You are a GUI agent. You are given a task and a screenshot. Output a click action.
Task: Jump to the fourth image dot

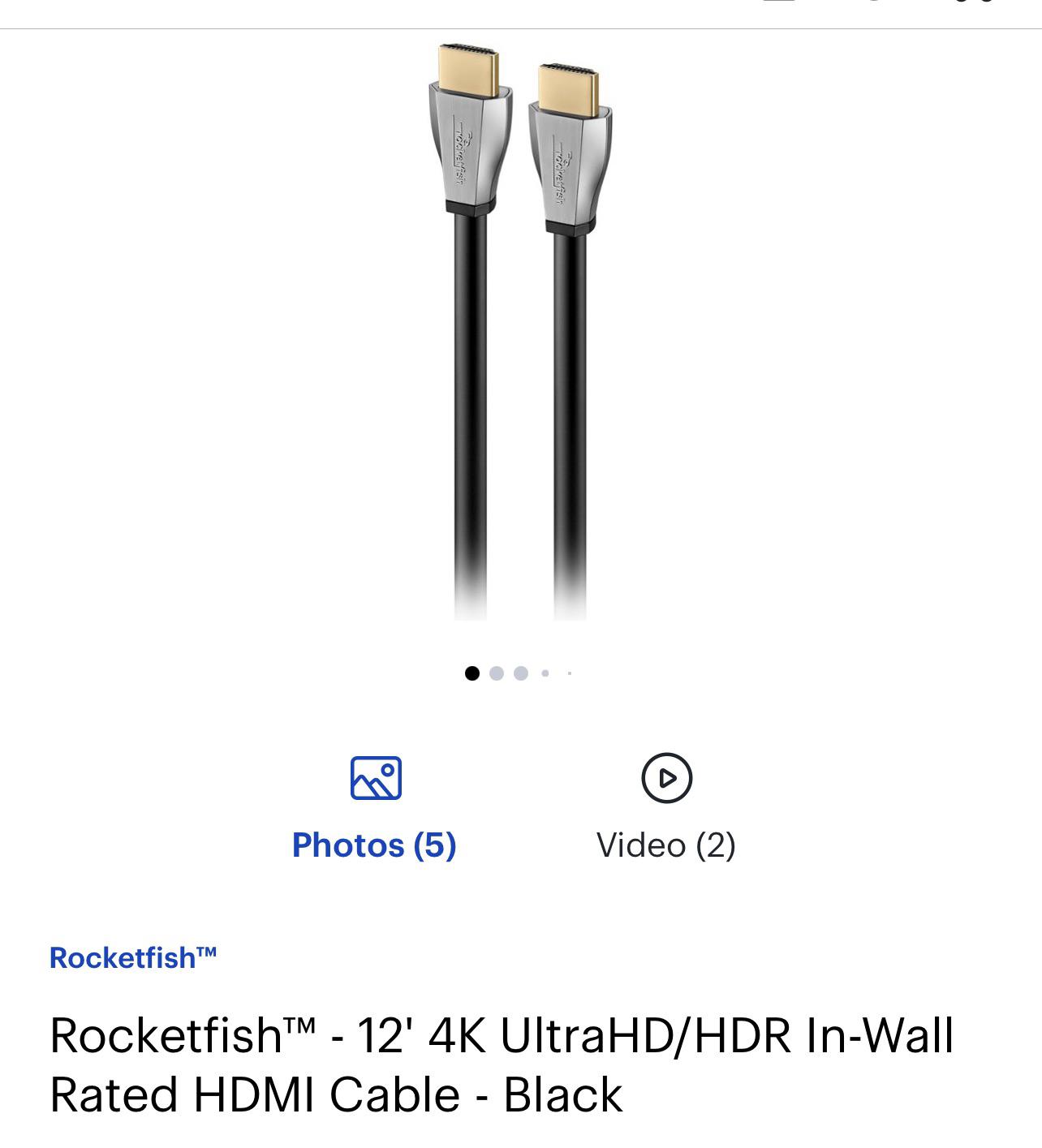coord(545,672)
